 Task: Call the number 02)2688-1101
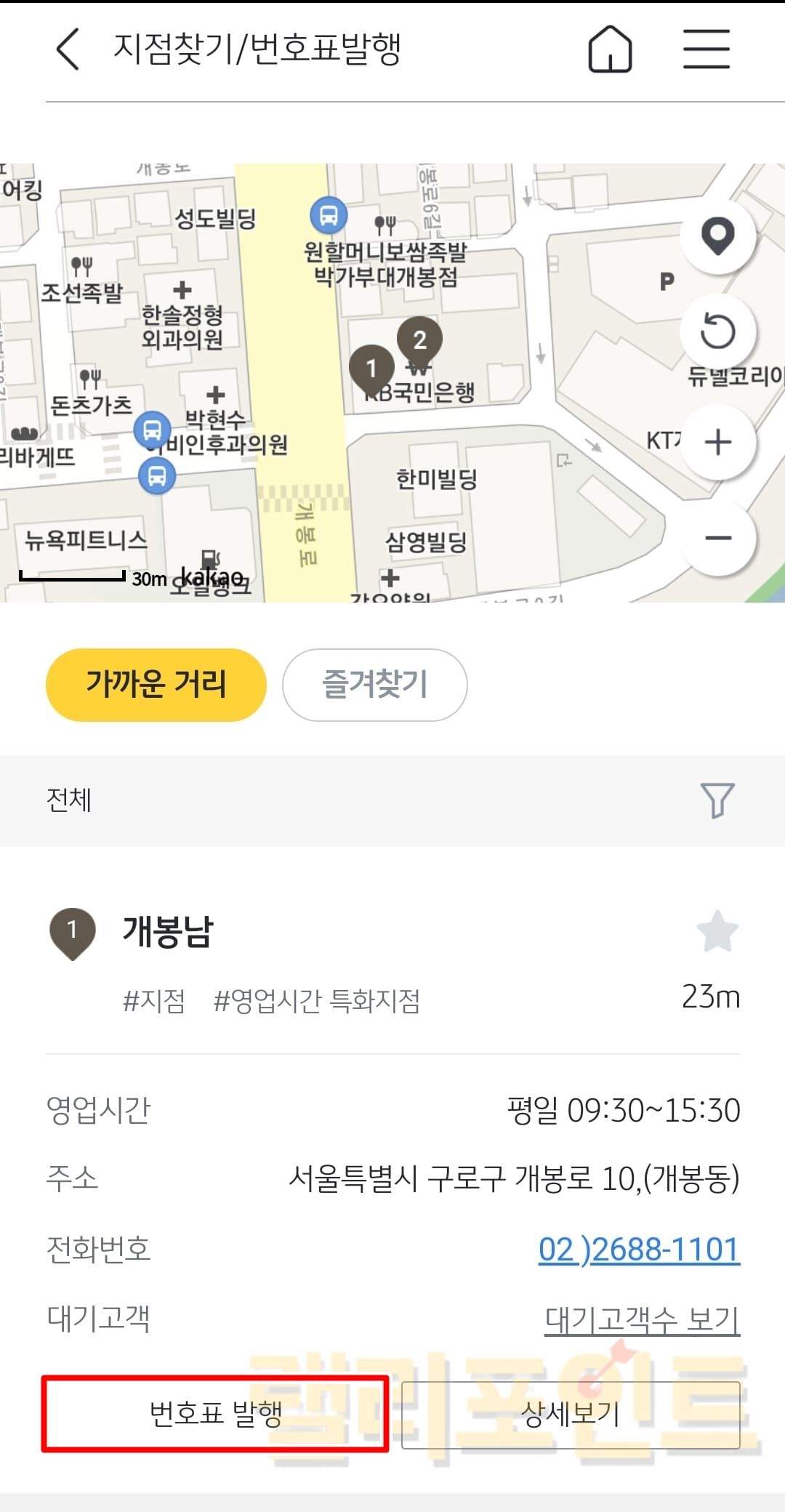coord(639,1250)
